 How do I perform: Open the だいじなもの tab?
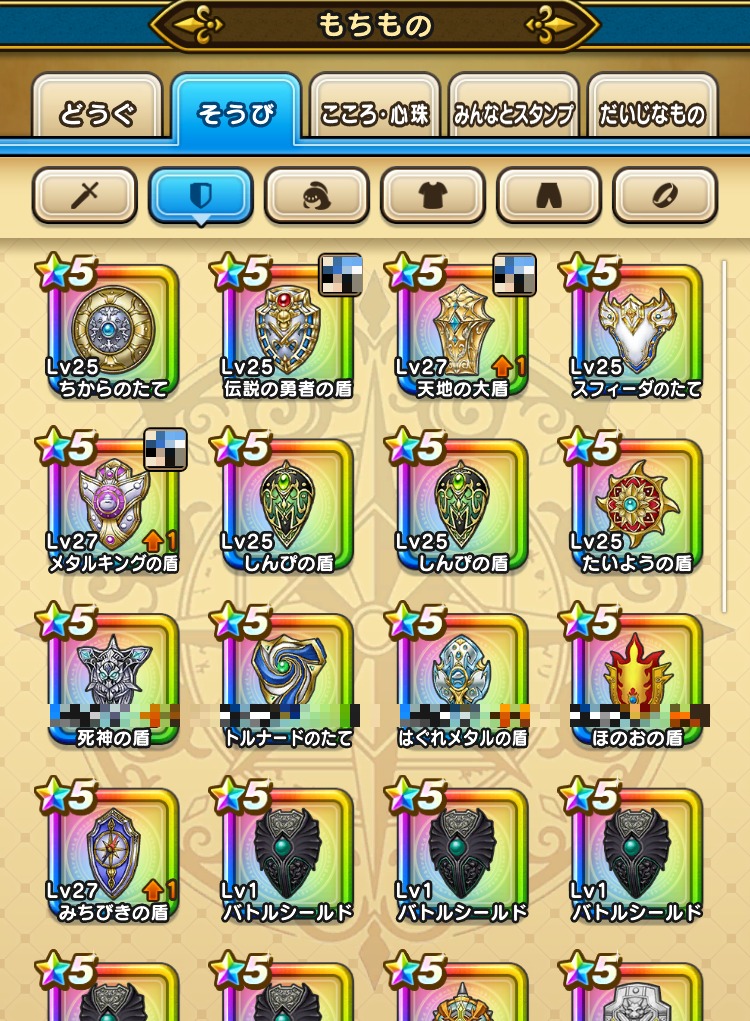coord(652,114)
